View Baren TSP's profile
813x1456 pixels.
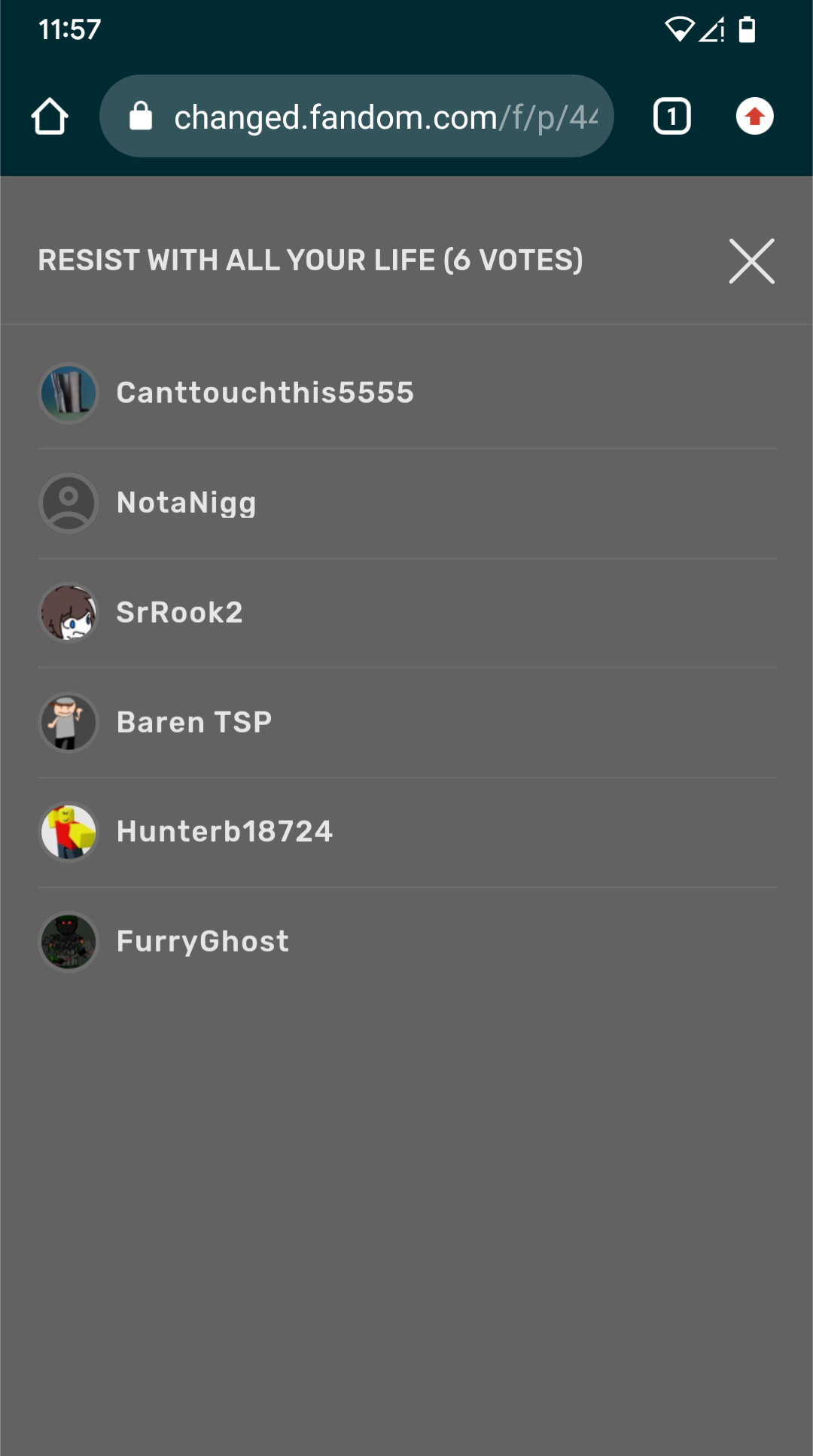coord(193,722)
